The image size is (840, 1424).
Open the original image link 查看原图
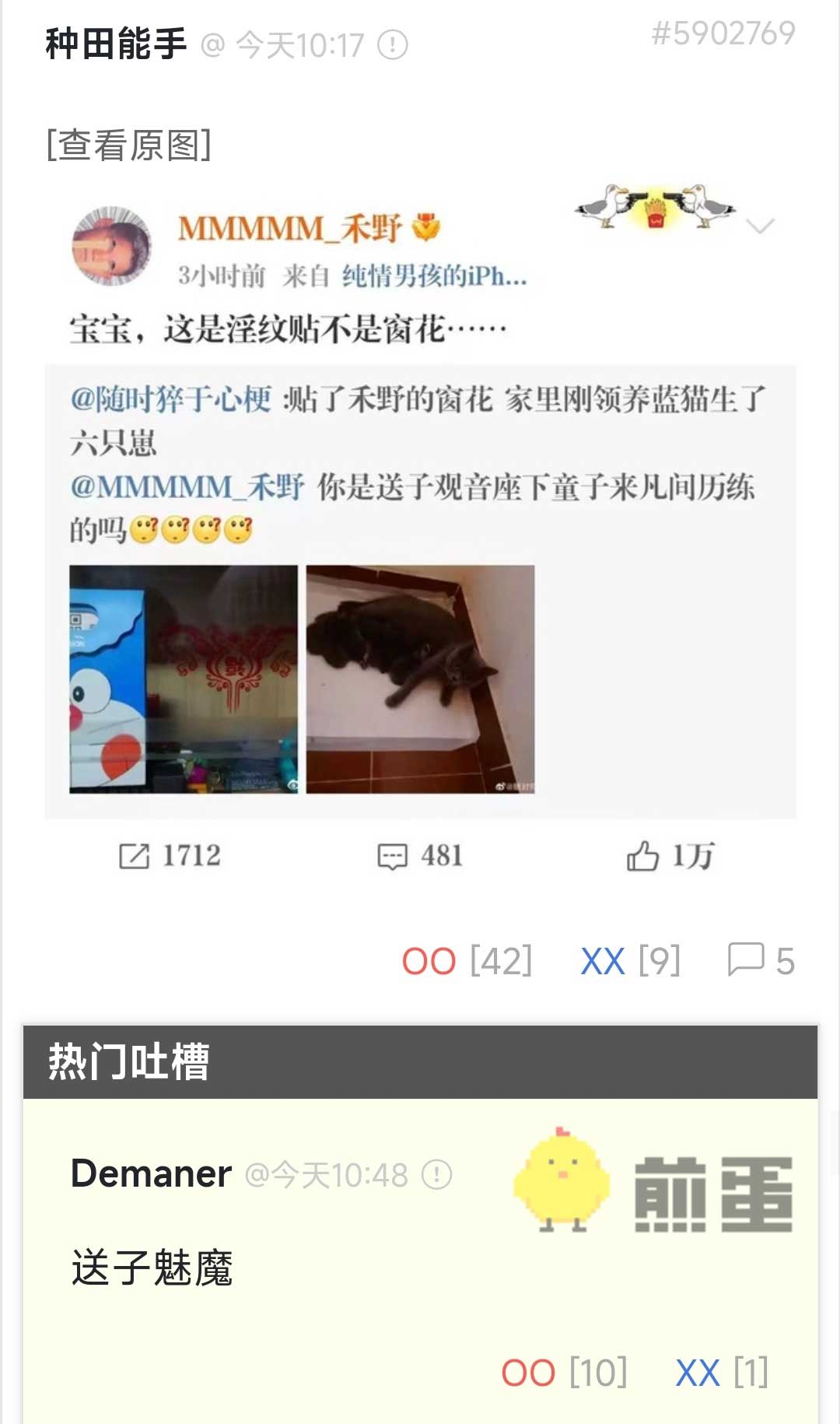click(129, 146)
